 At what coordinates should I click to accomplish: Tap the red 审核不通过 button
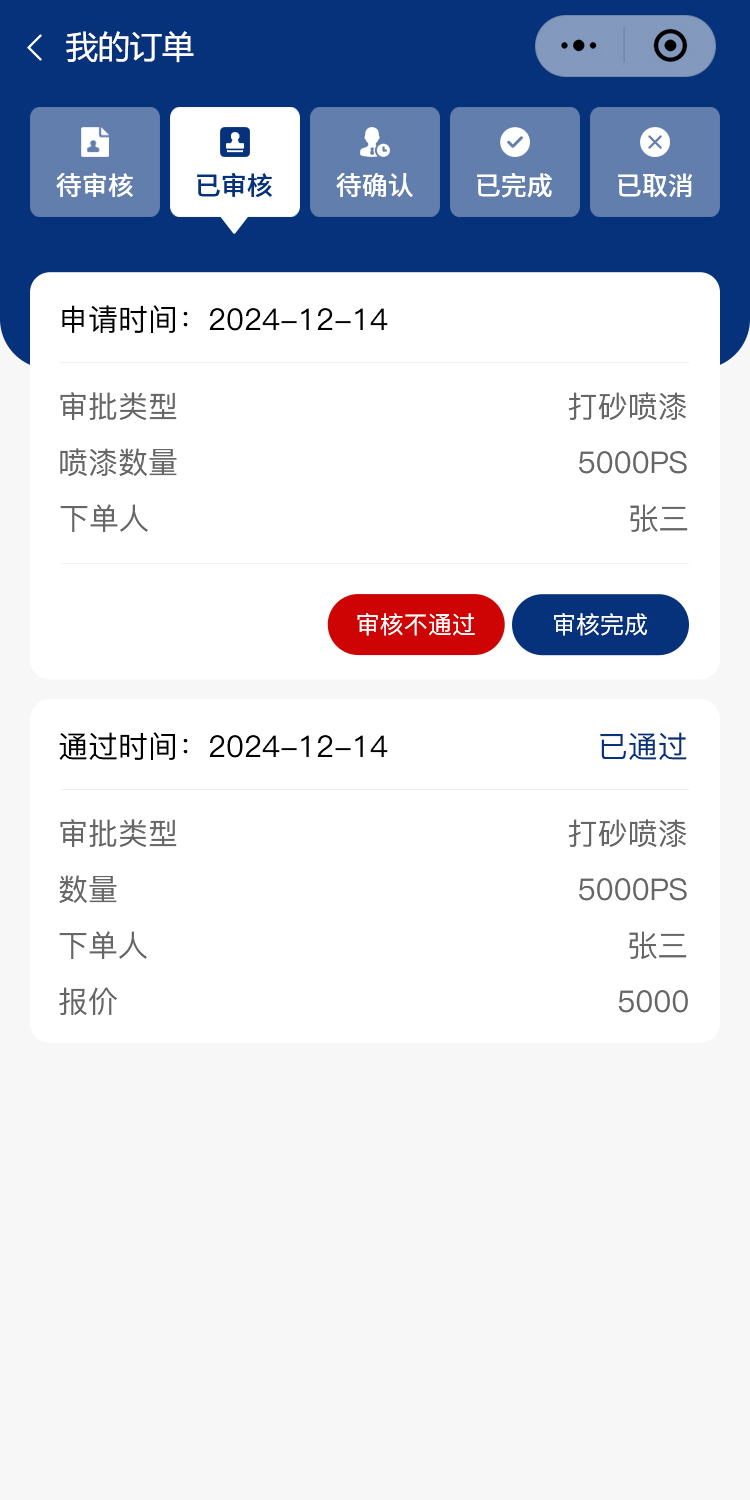coord(416,625)
